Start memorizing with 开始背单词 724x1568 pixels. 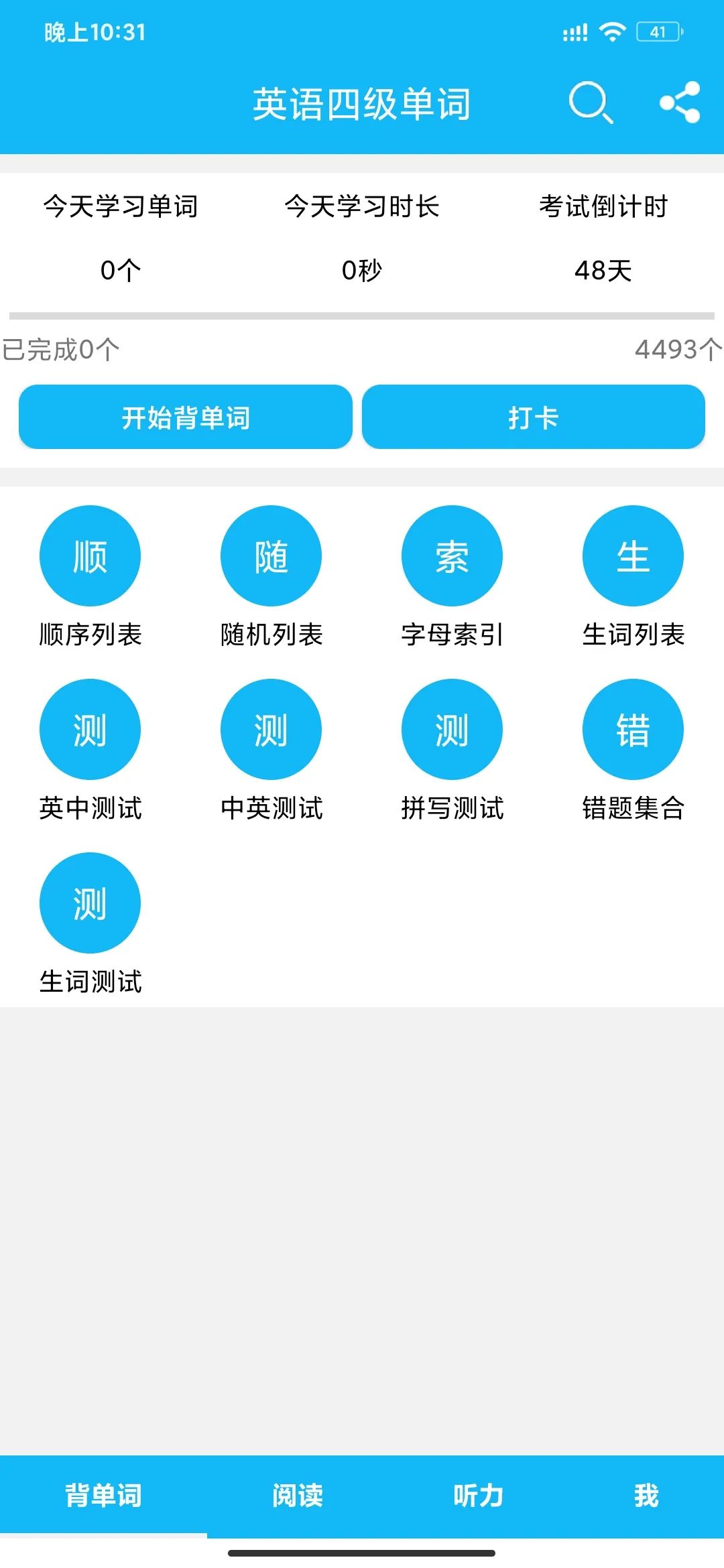click(x=186, y=417)
